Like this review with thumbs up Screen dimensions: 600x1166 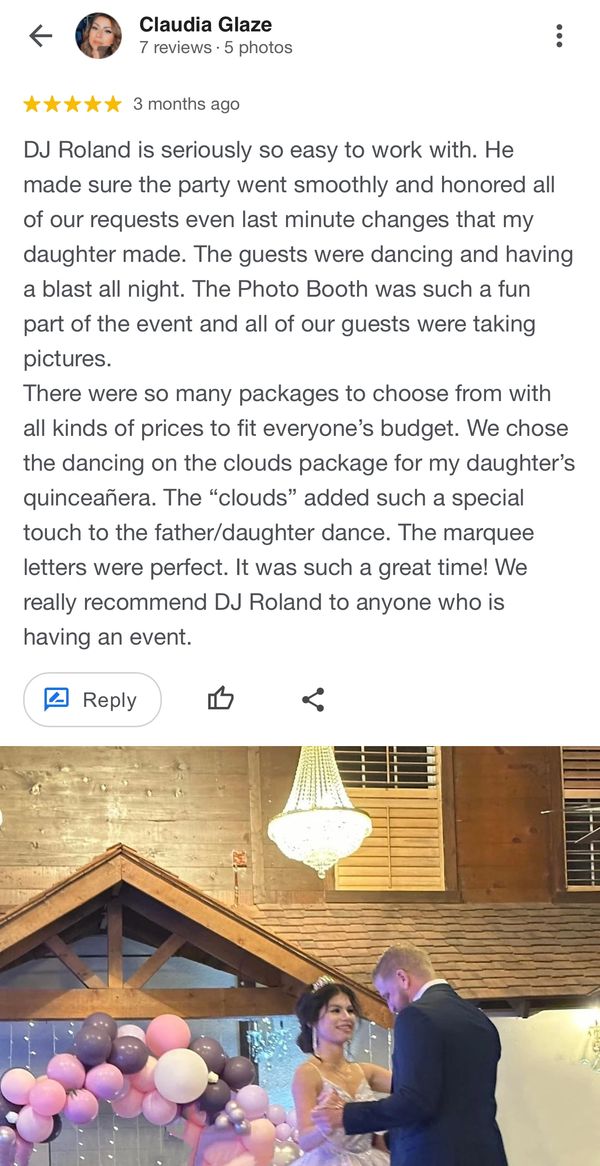(220, 699)
